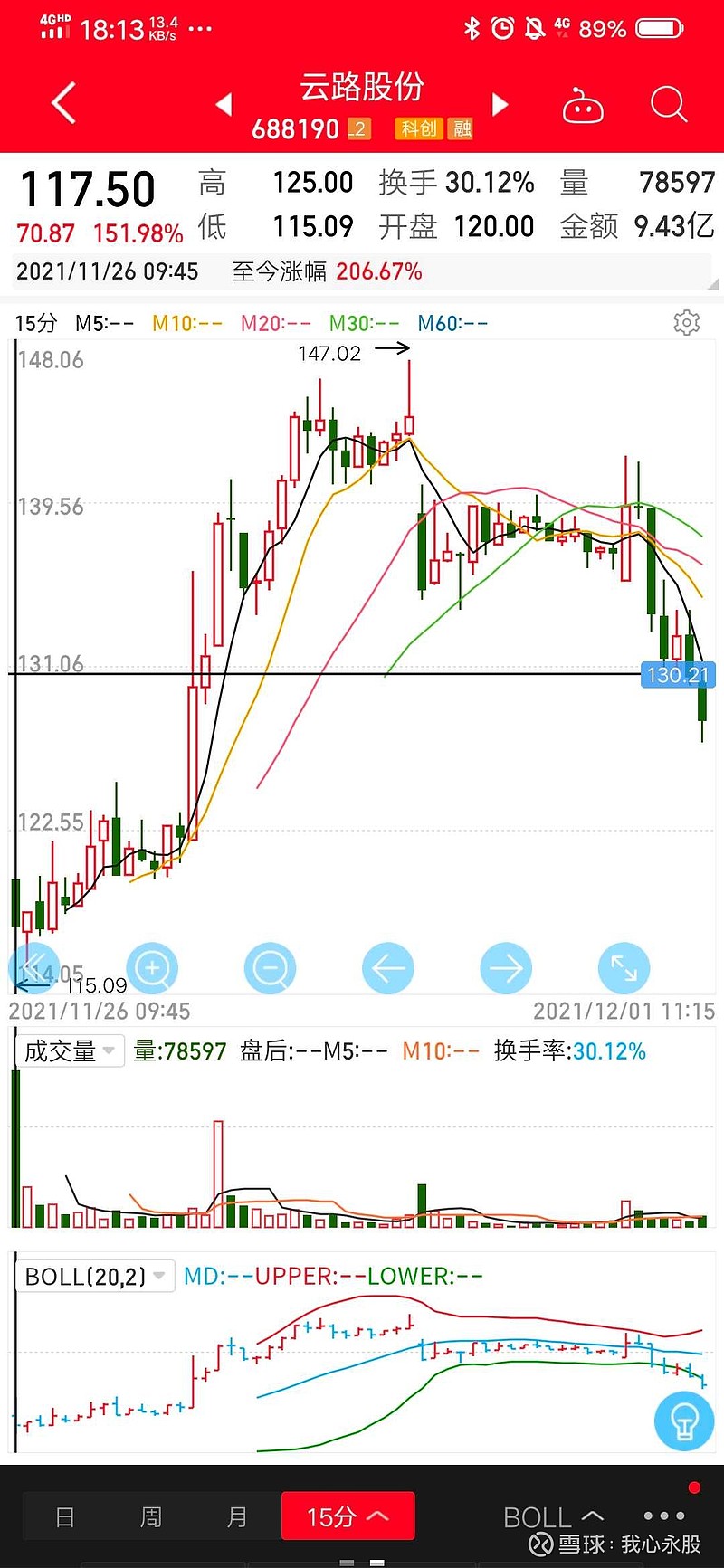Open chart settings gear
This screenshot has height=1568, width=724.
687,322
